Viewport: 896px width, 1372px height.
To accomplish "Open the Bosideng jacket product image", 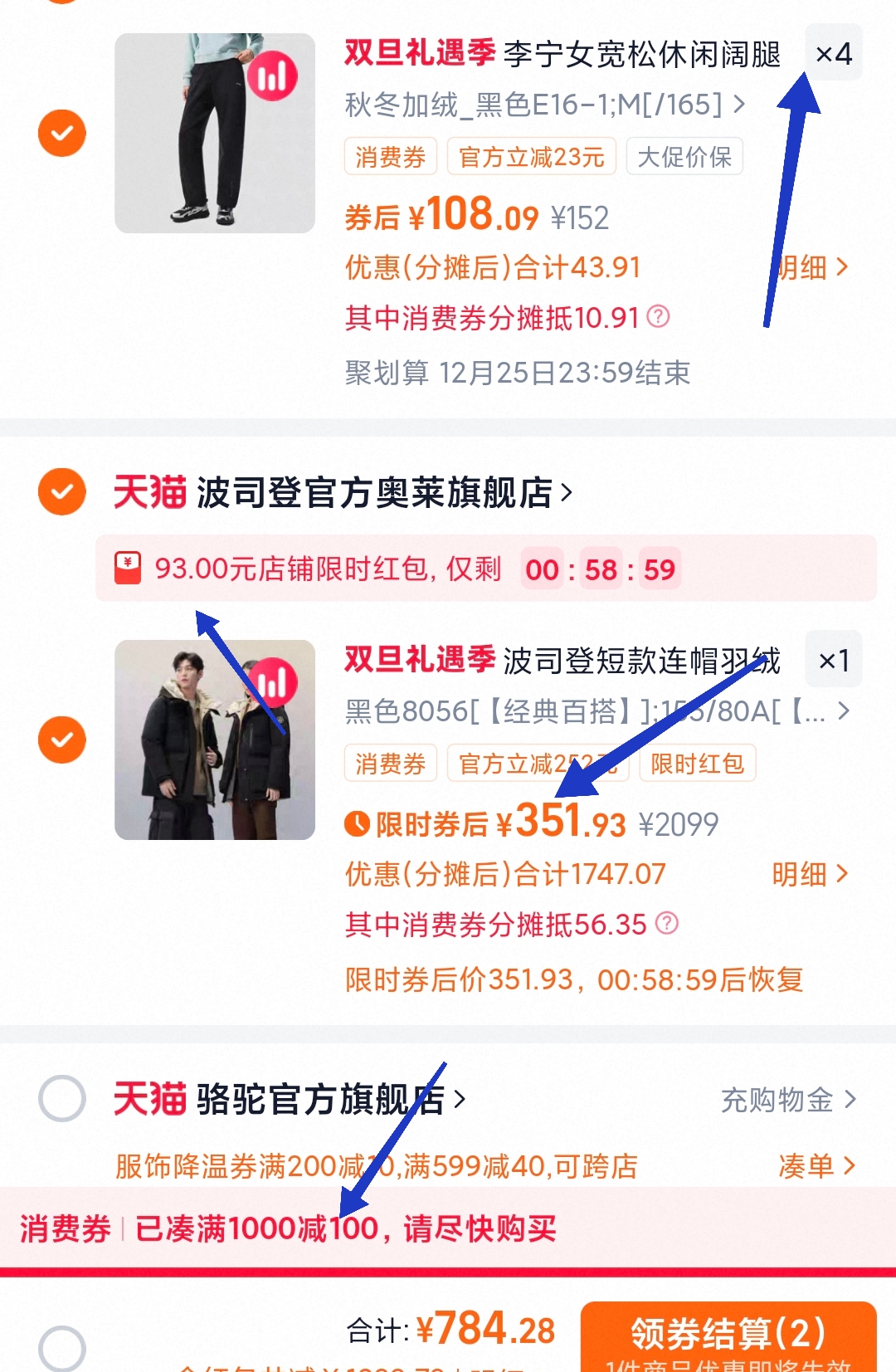I will click(214, 740).
